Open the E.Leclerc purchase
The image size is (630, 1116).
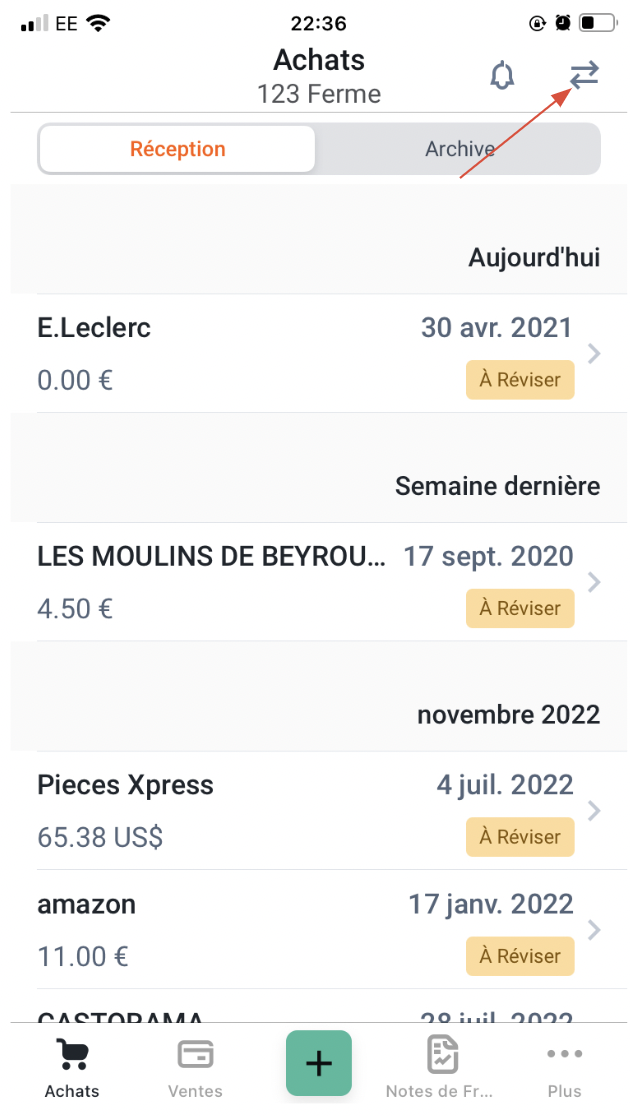coord(319,353)
